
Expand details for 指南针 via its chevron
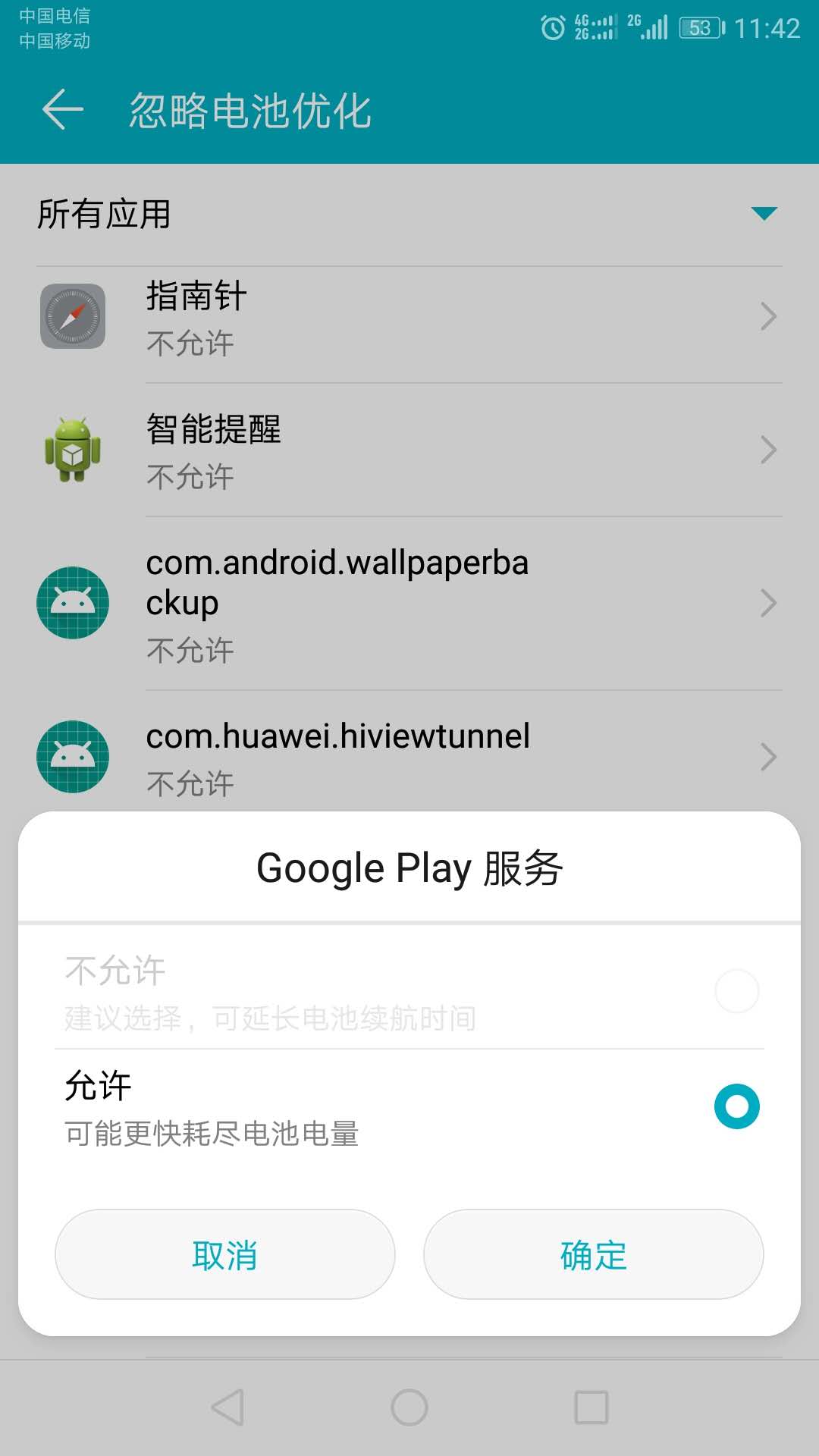[x=769, y=316]
